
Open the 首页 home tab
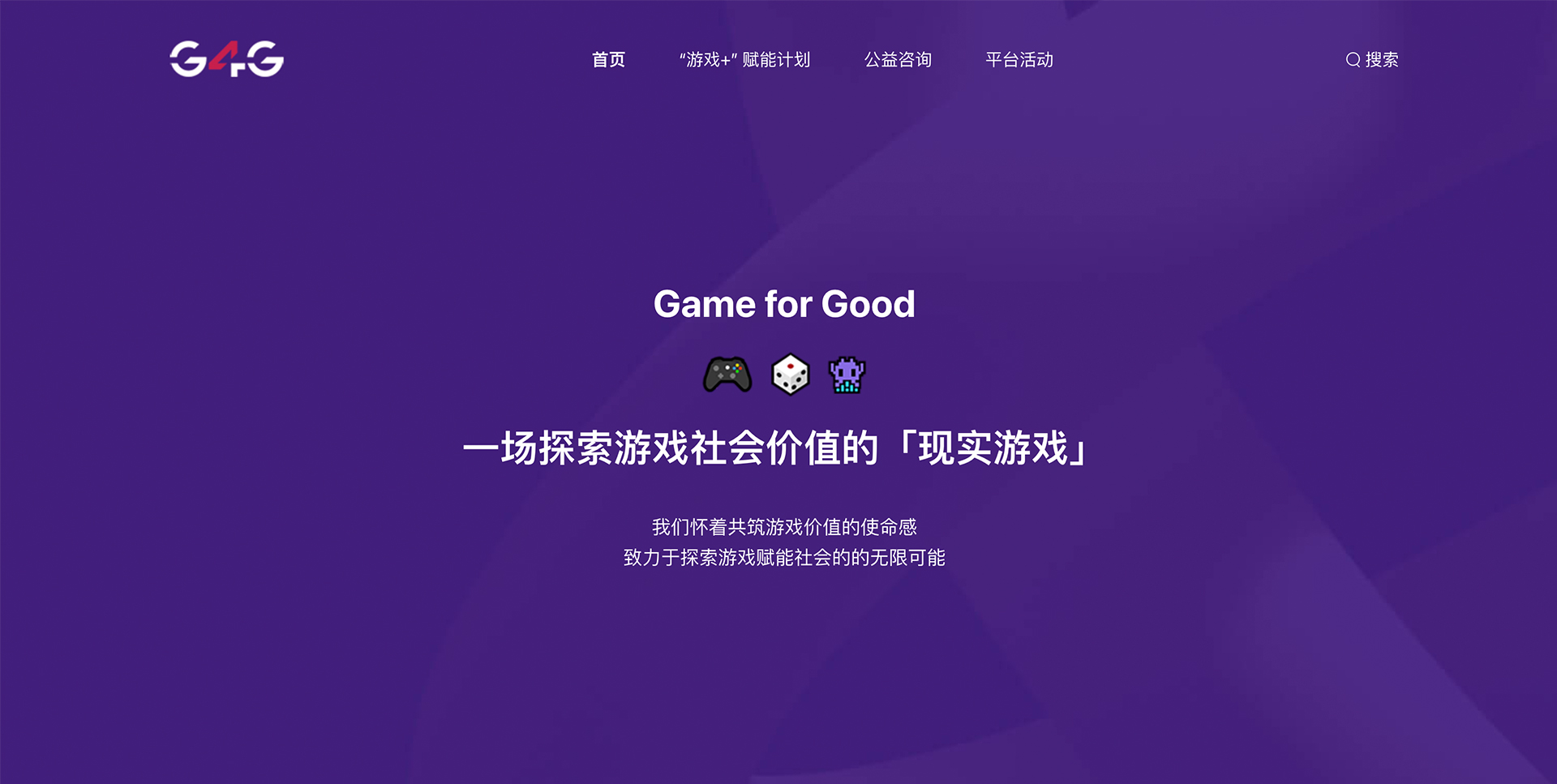608,60
